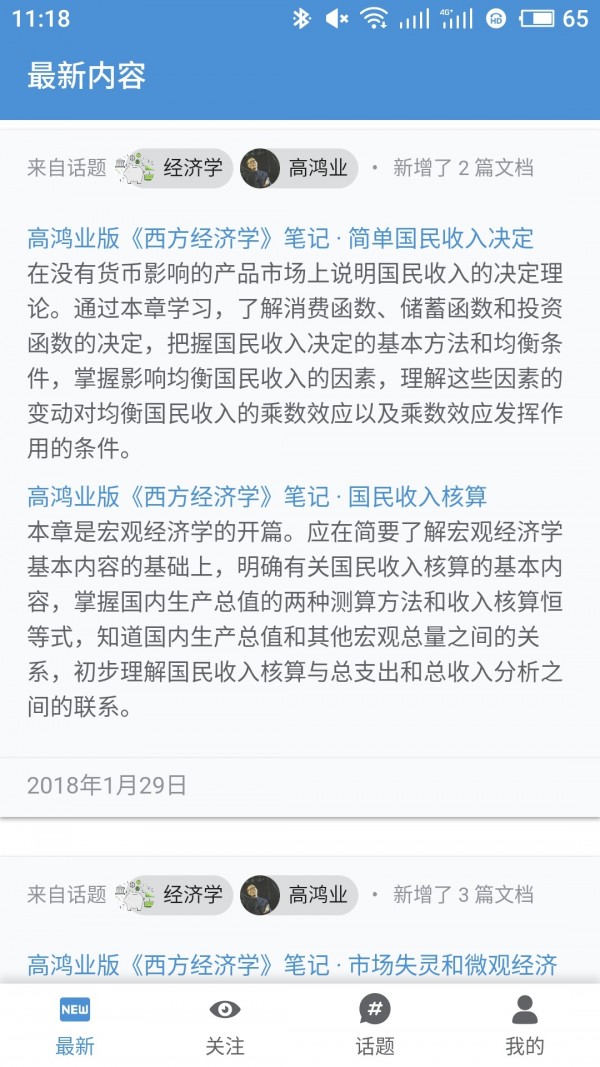Switch to the 关注 tab
This screenshot has height=1067, width=600.
coord(225,1025)
